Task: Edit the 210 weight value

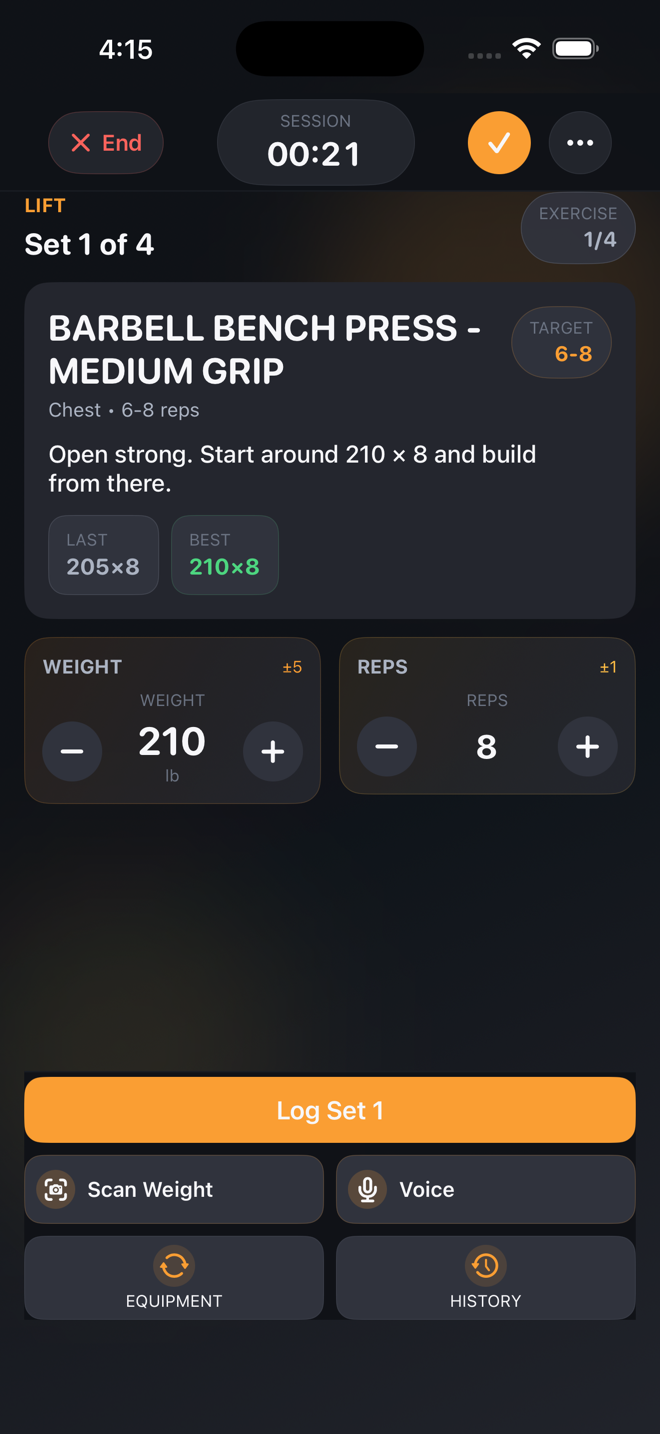Action: click(x=172, y=742)
